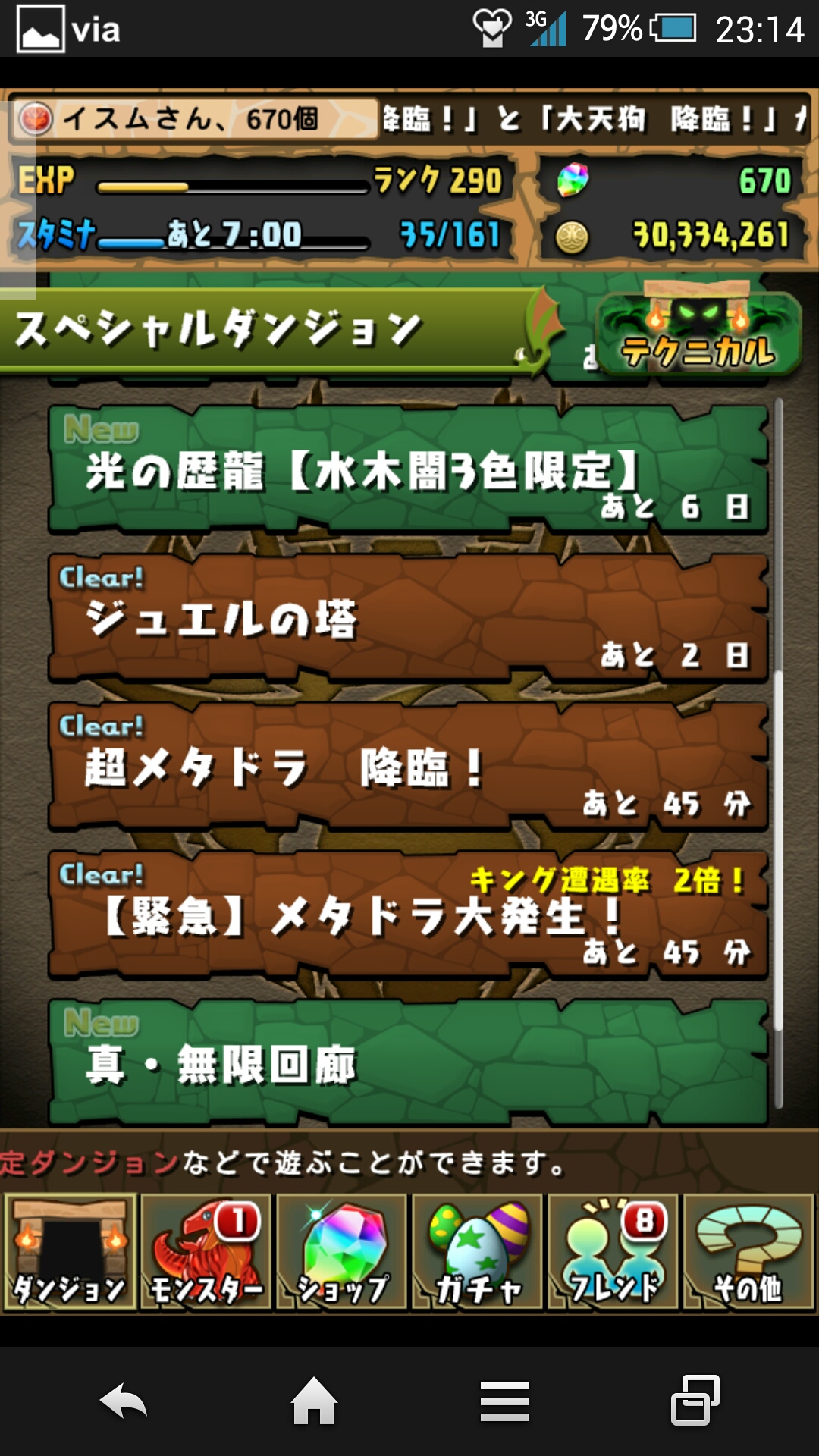This screenshot has width=819, height=1456.
Task: Choose the 真・無限回廊 dungeon
Action: coord(408,1063)
